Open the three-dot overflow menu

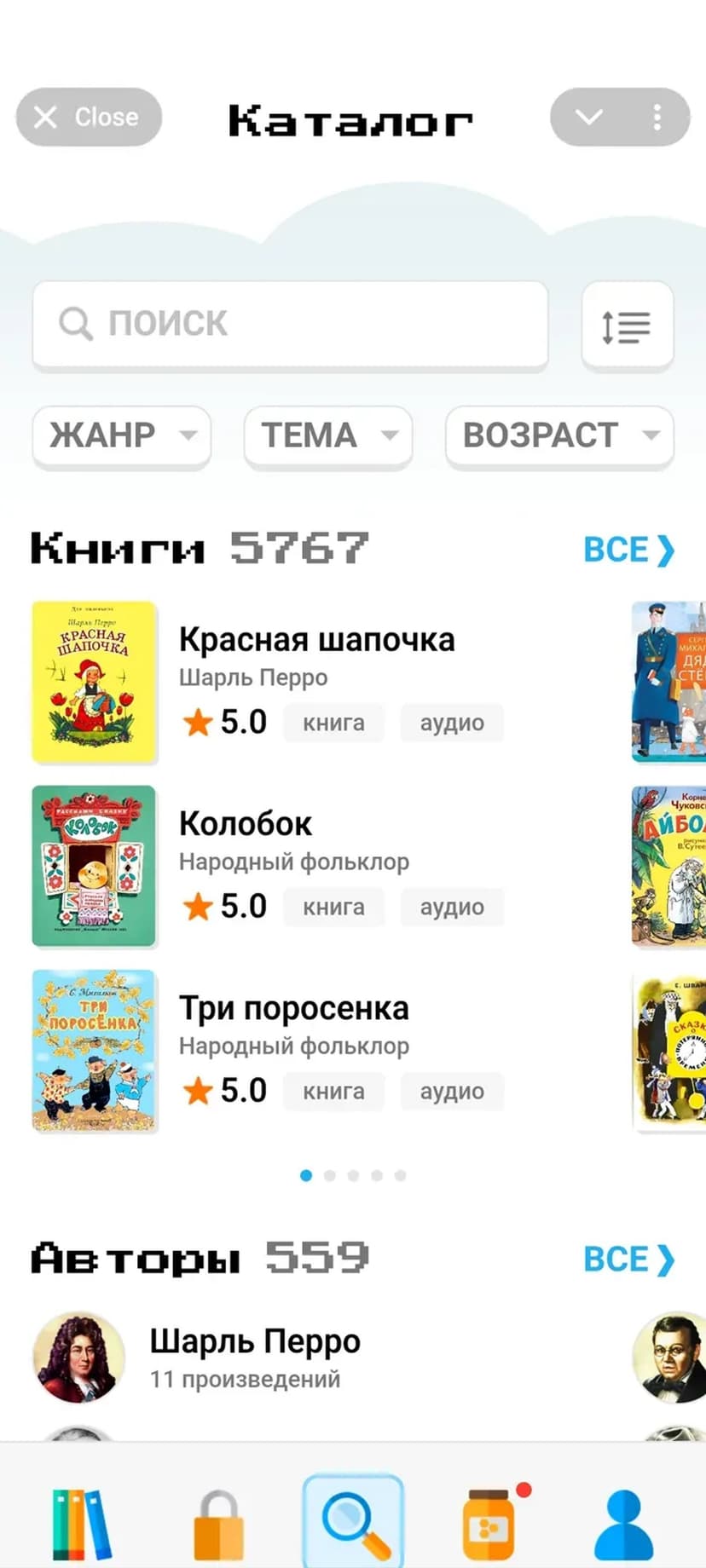(x=657, y=117)
